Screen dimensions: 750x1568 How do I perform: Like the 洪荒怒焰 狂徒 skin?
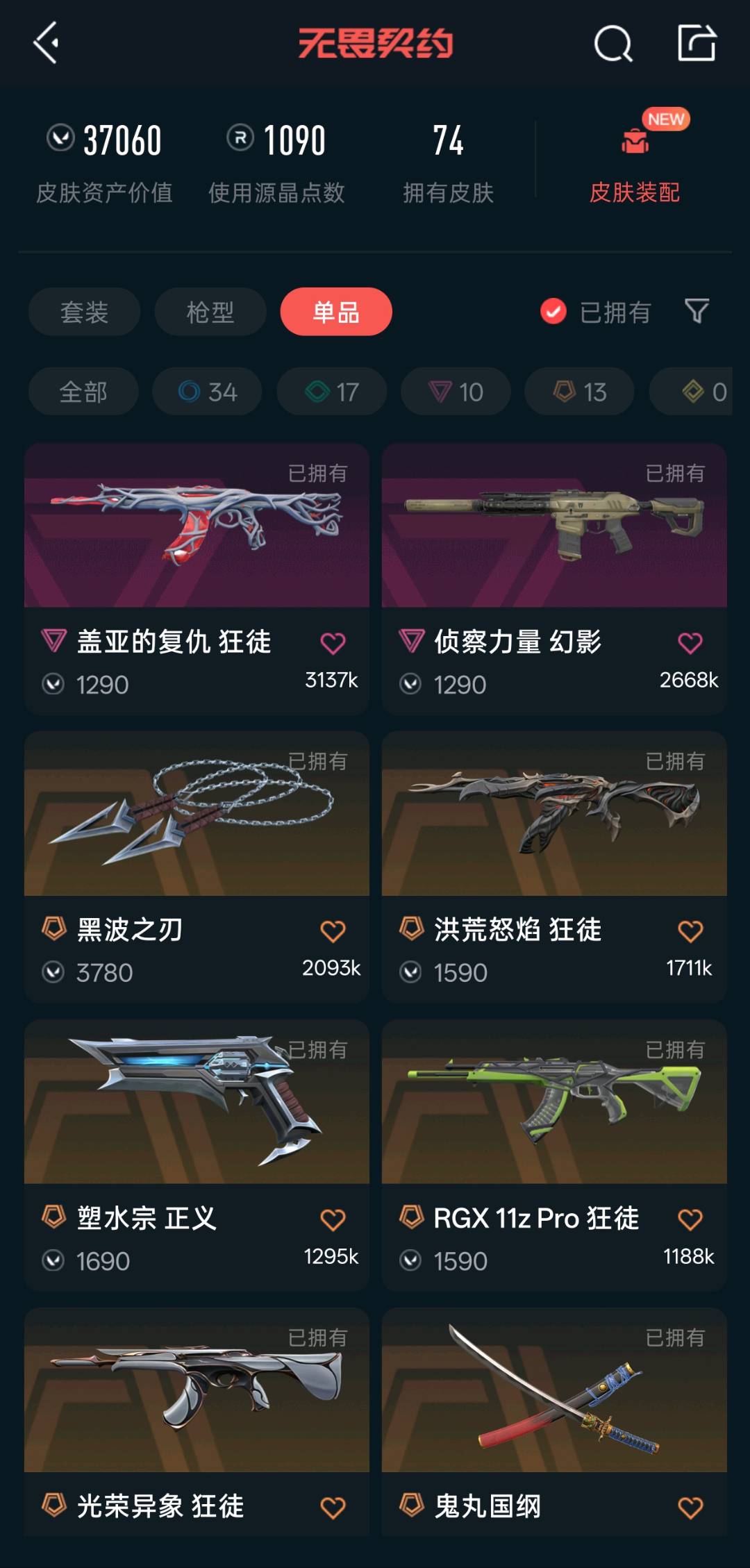pyautogui.click(x=690, y=931)
